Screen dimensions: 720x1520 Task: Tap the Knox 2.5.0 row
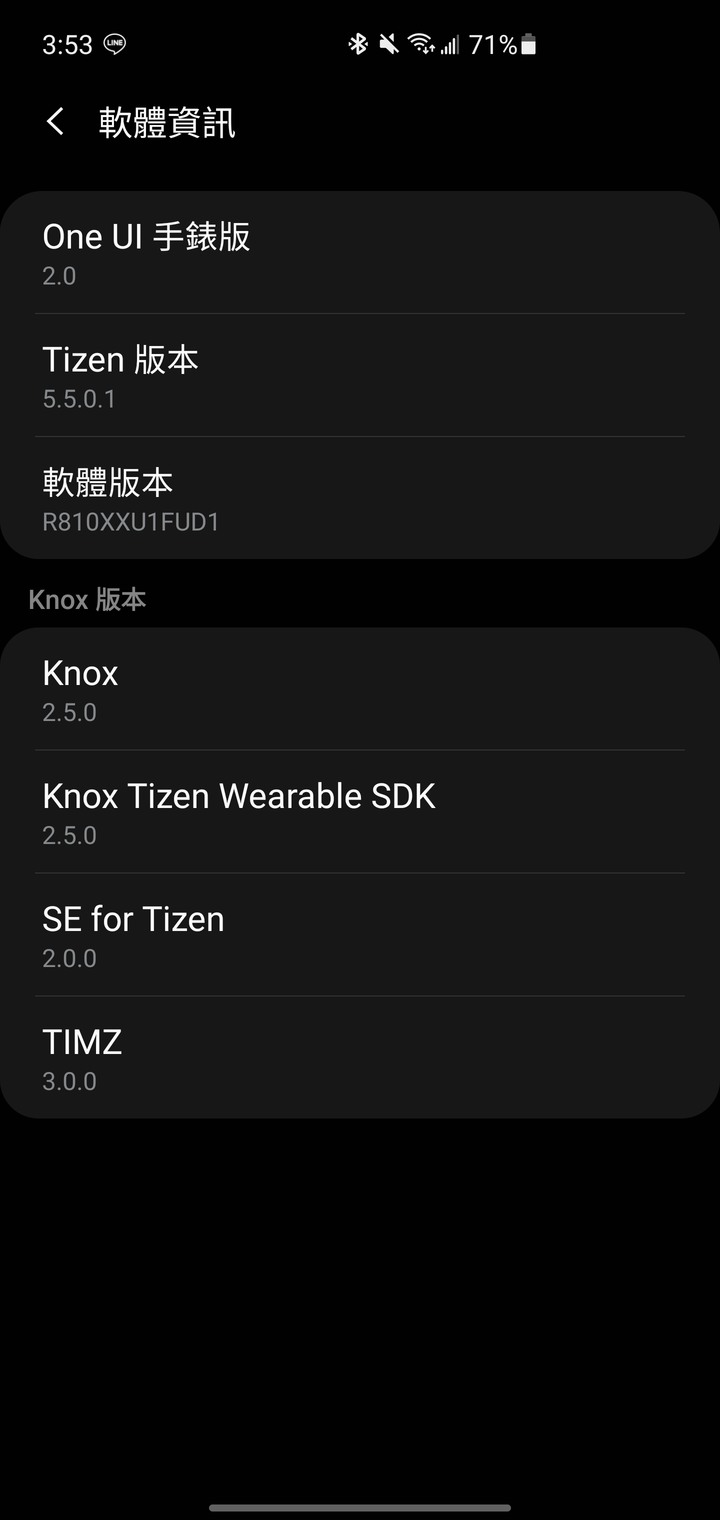point(360,689)
